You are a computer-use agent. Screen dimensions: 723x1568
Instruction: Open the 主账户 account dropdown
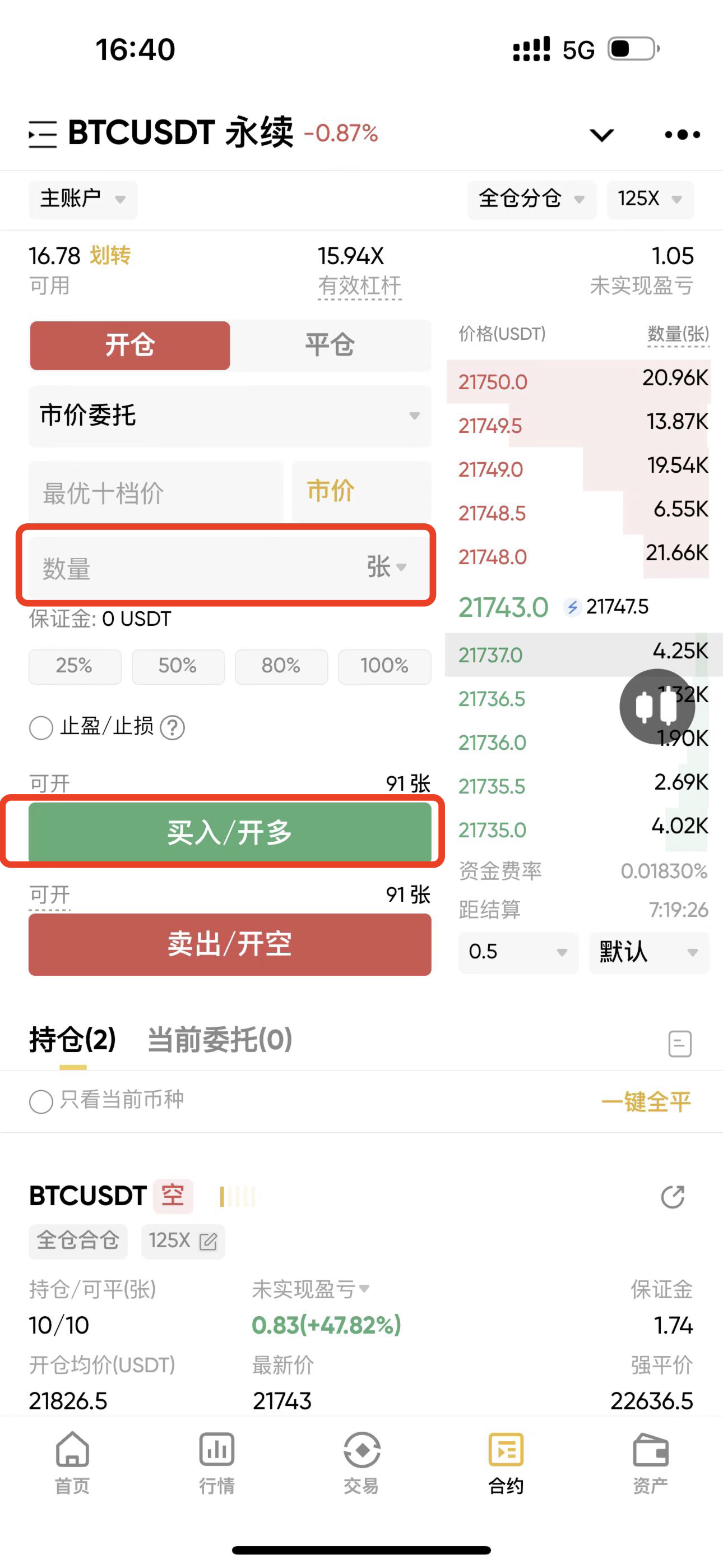click(83, 199)
